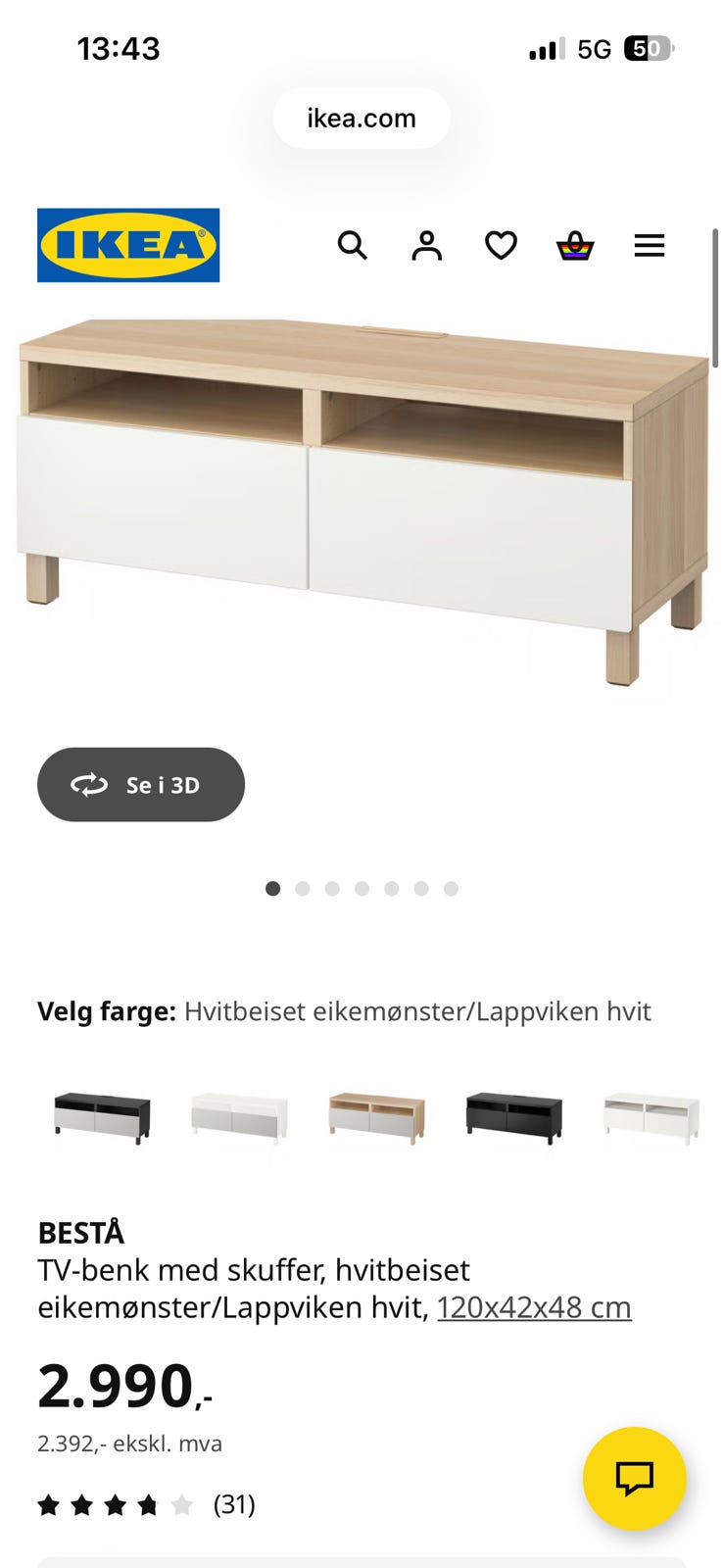This screenshot has width=724, height=1568.
Task: Click the IKEA logo
Action: pos(128,245)
